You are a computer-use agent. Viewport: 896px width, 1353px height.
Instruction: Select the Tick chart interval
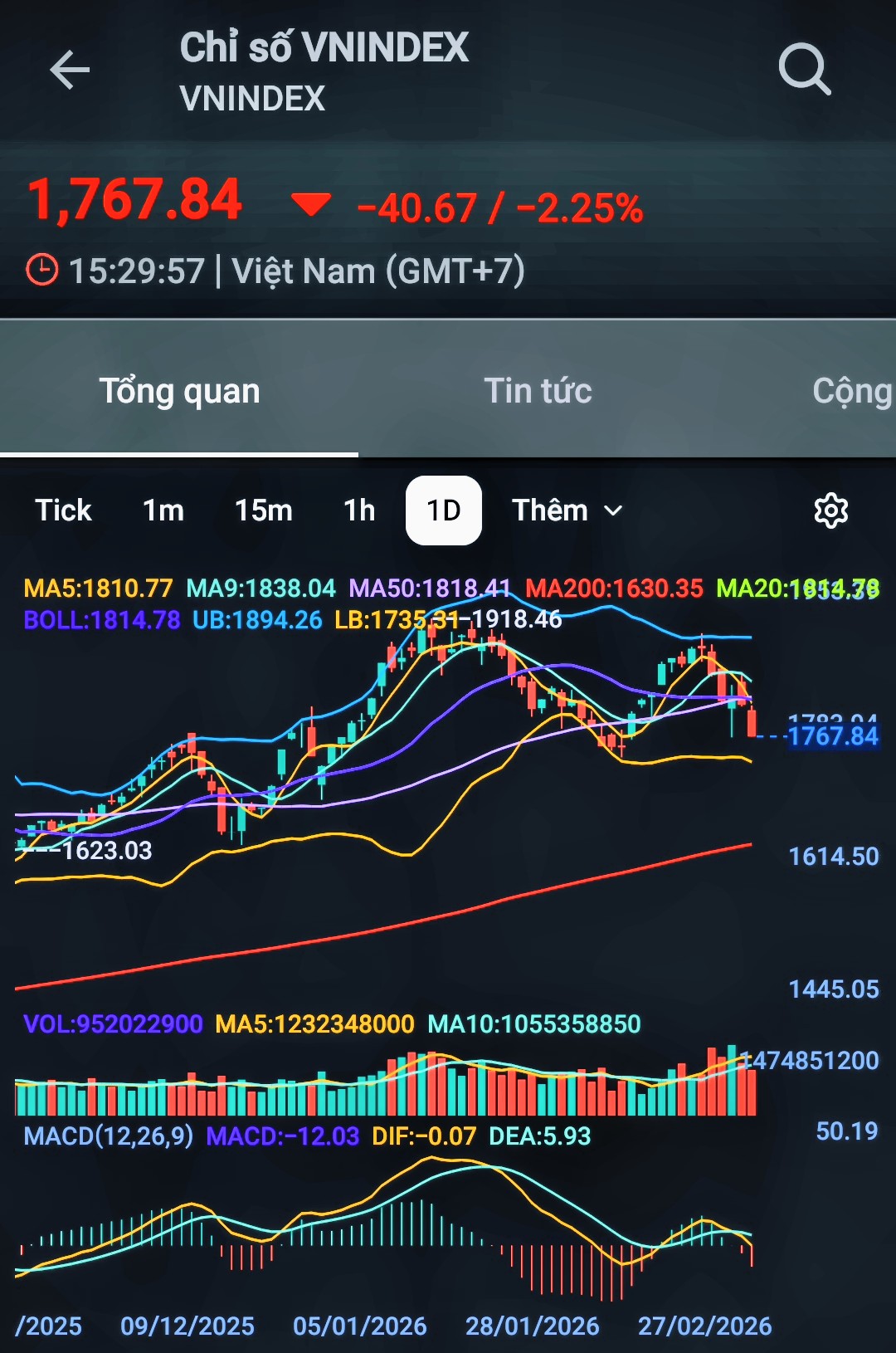63,510
